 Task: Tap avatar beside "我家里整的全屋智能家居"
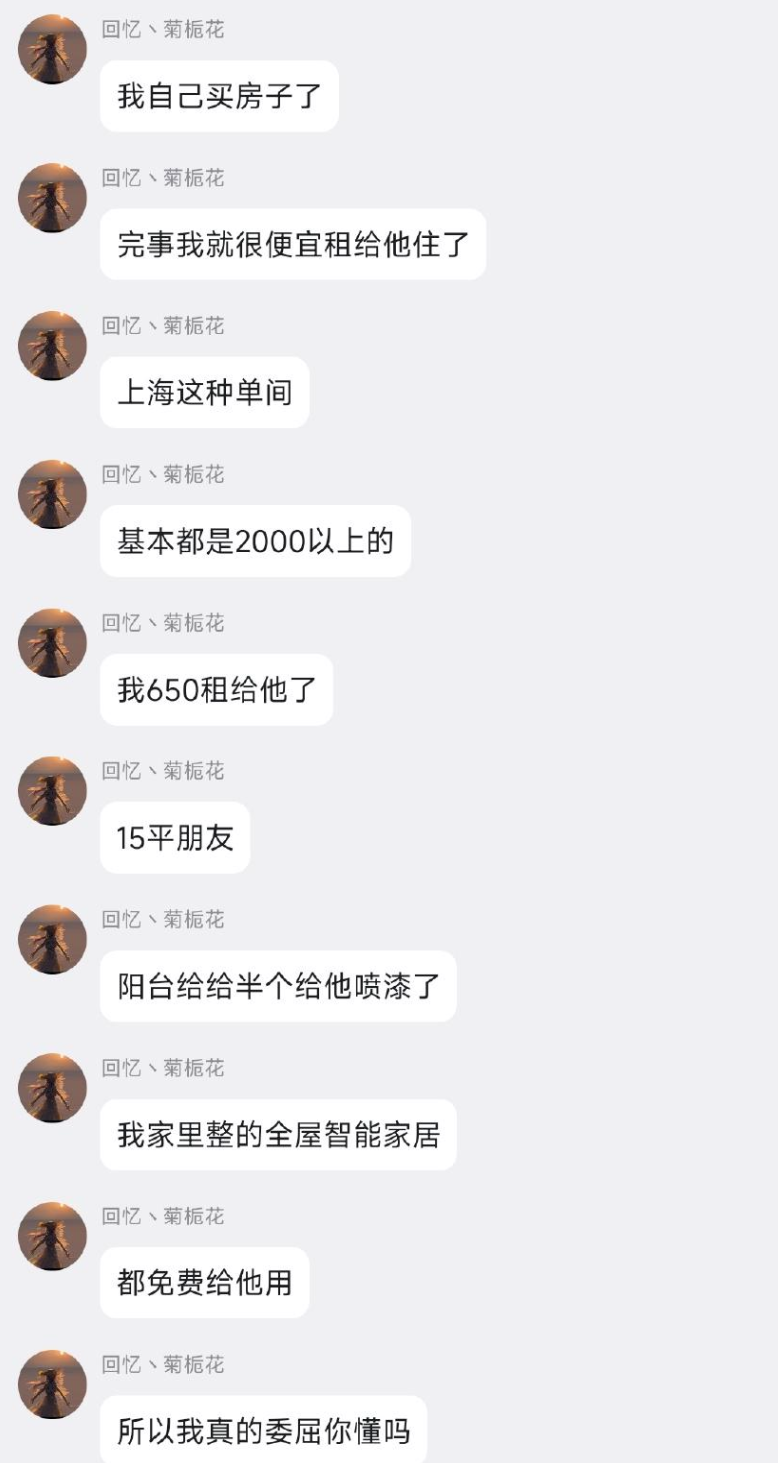pyautogui.click(x=52, y=1088)
